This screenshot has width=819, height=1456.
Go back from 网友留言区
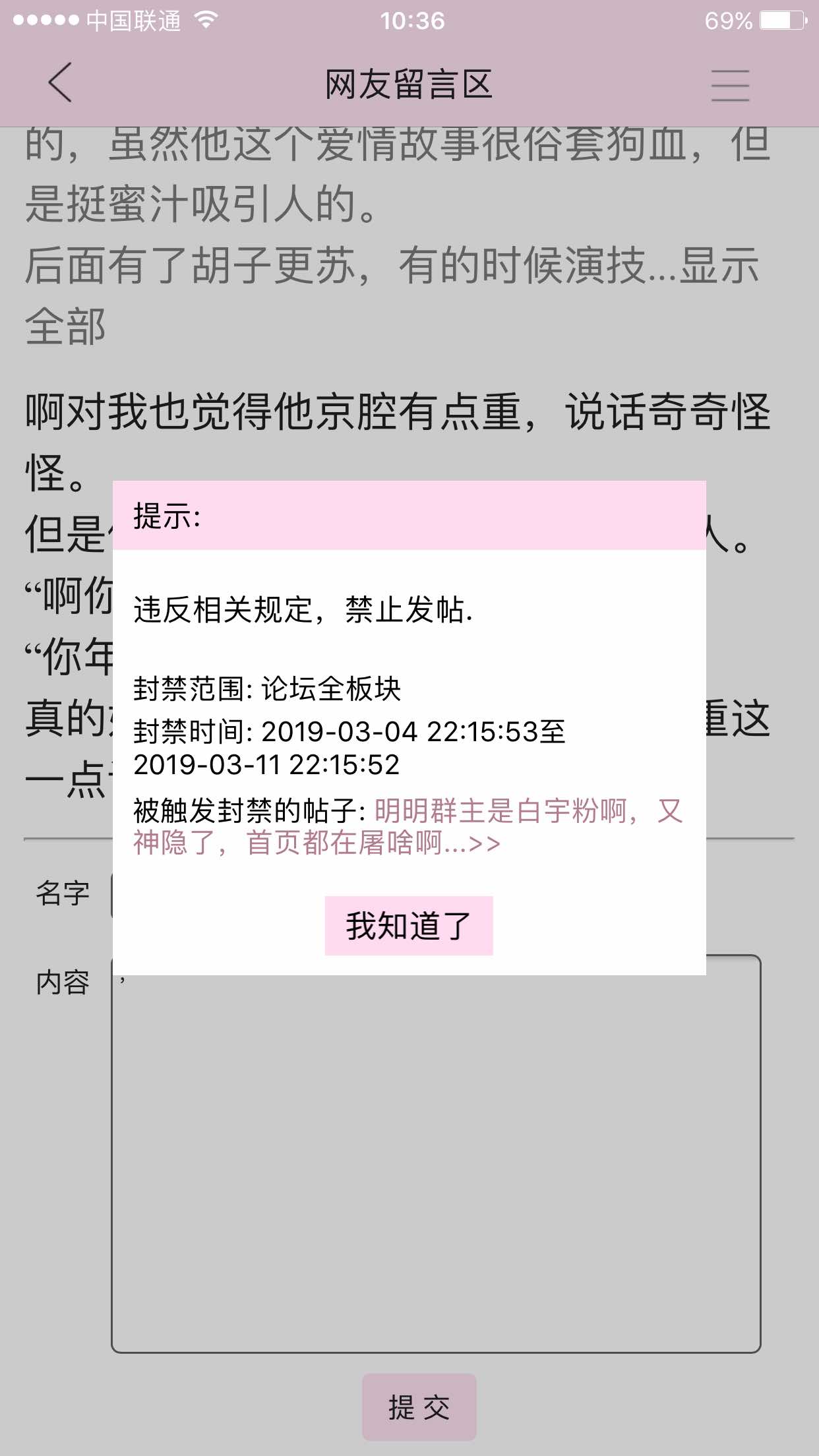60,83
